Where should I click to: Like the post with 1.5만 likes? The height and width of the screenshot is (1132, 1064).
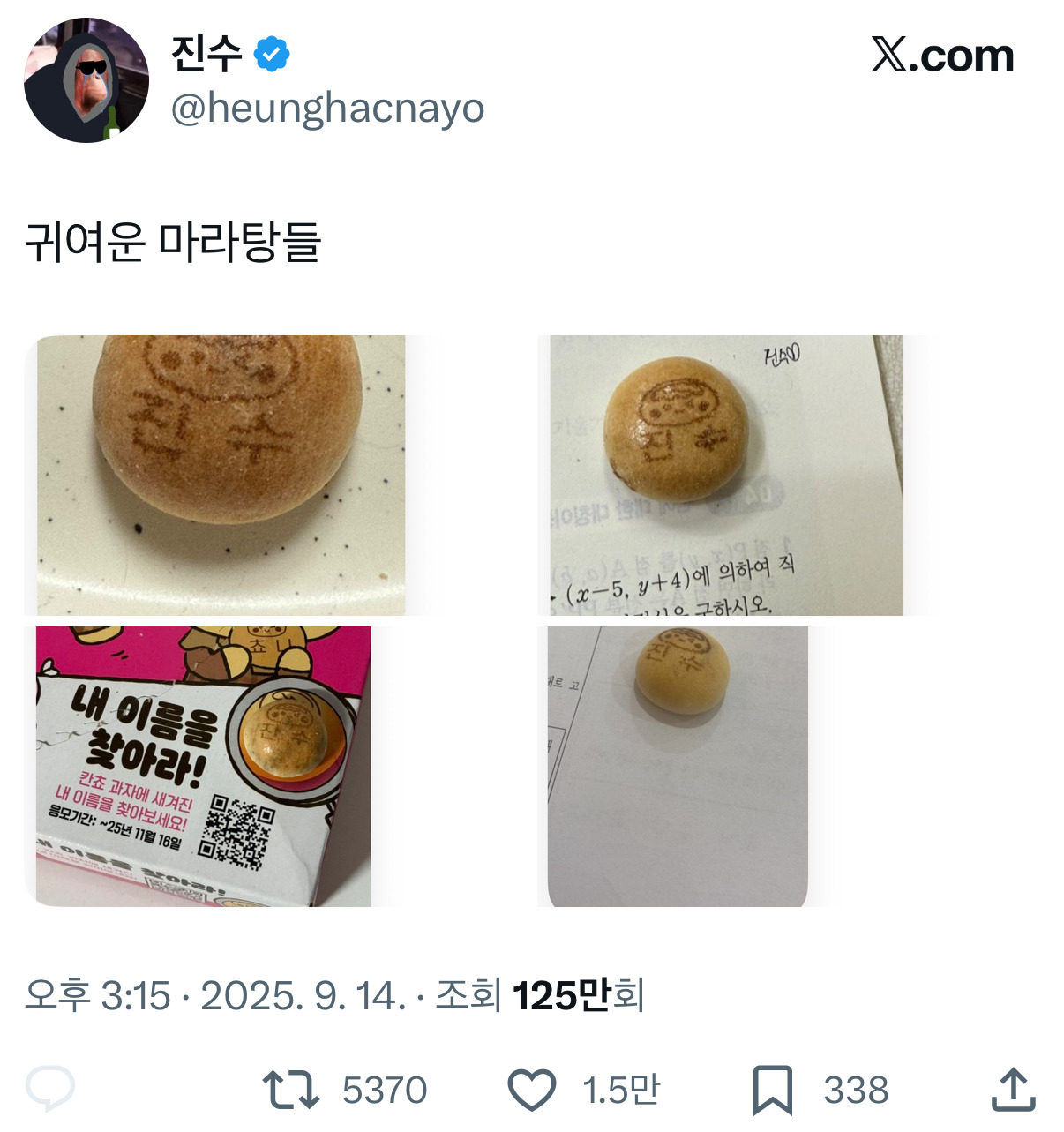532,1090
